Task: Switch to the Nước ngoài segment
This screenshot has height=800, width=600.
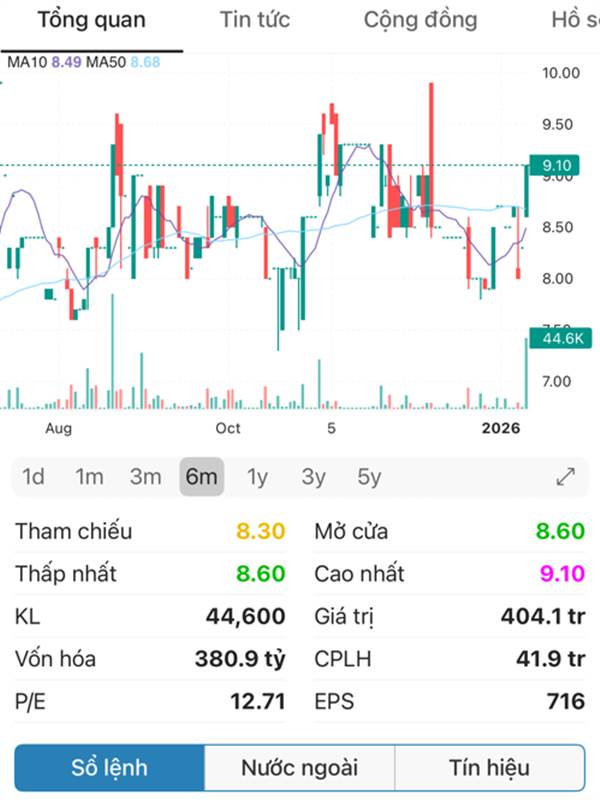Action: tap(299, 768)
